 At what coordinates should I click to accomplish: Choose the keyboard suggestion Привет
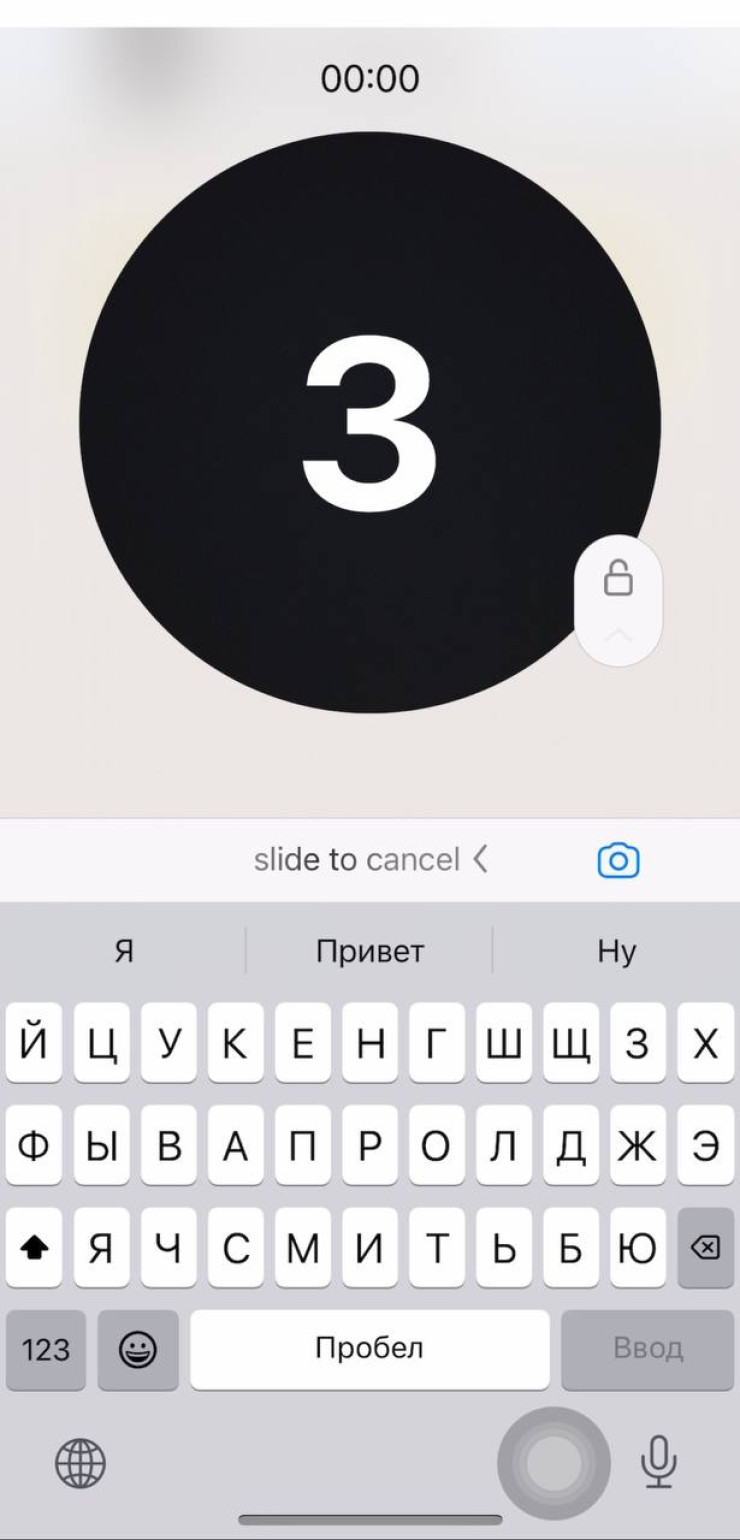click(370, 951)
